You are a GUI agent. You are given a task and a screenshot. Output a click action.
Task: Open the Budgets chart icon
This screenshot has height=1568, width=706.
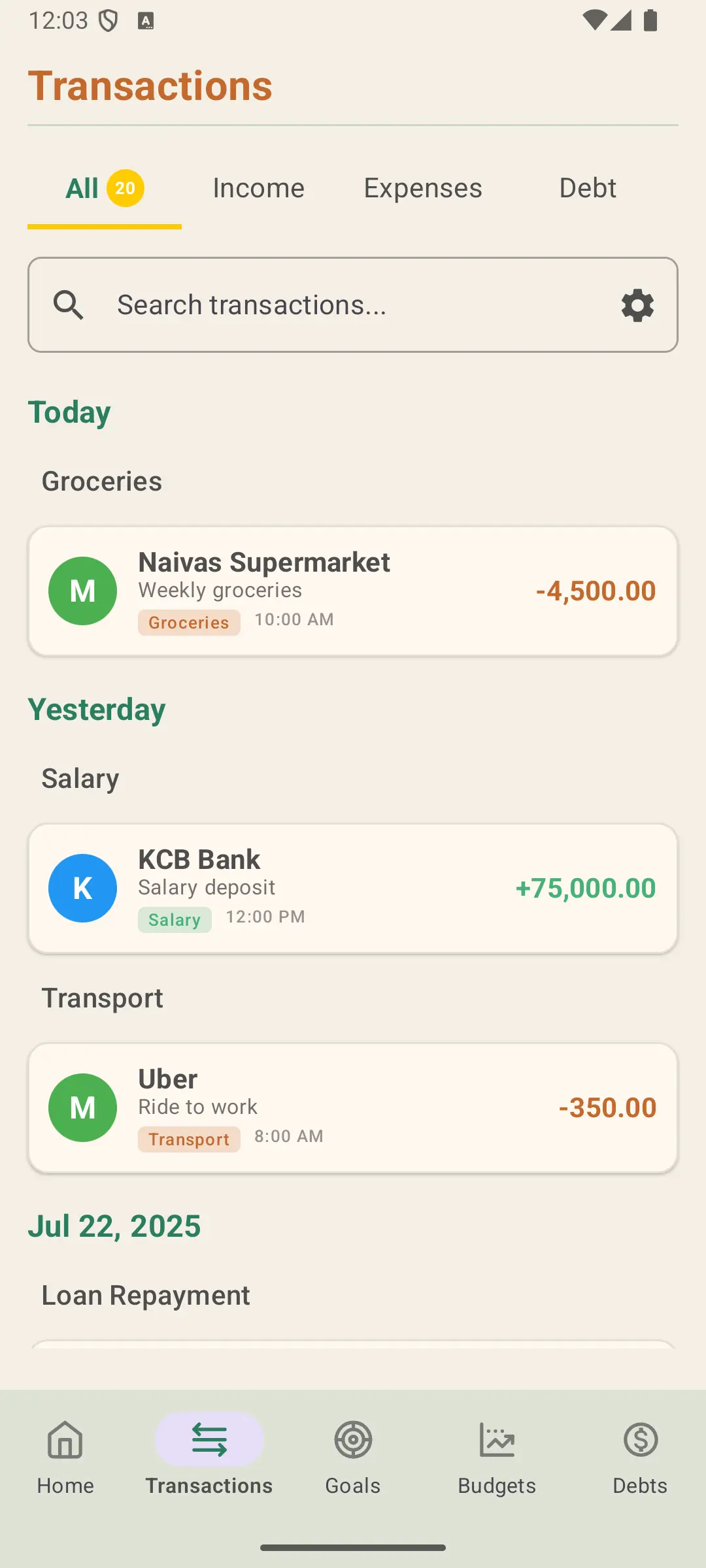pos(496,1439)
